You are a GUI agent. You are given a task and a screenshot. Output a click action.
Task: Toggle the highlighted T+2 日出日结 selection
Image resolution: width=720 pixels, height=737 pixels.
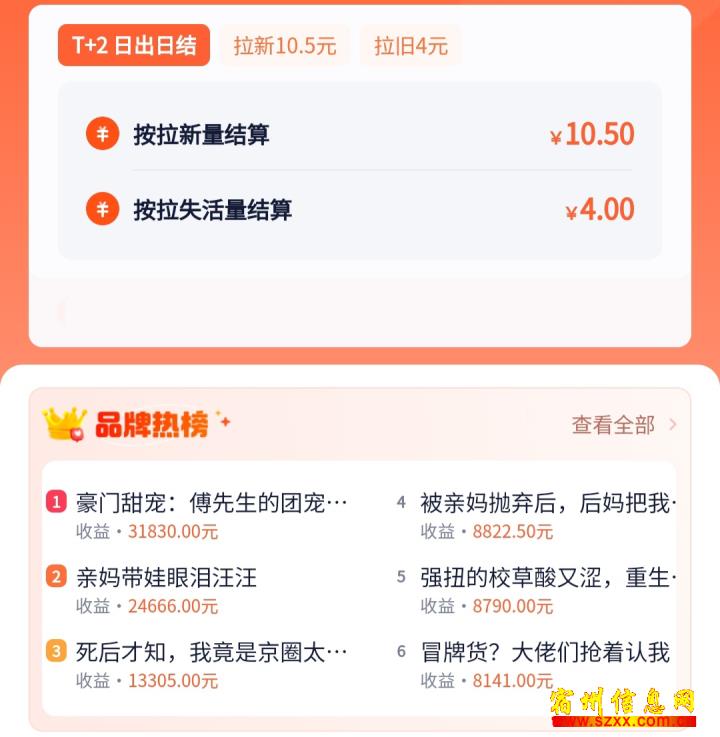pos(133,45)
